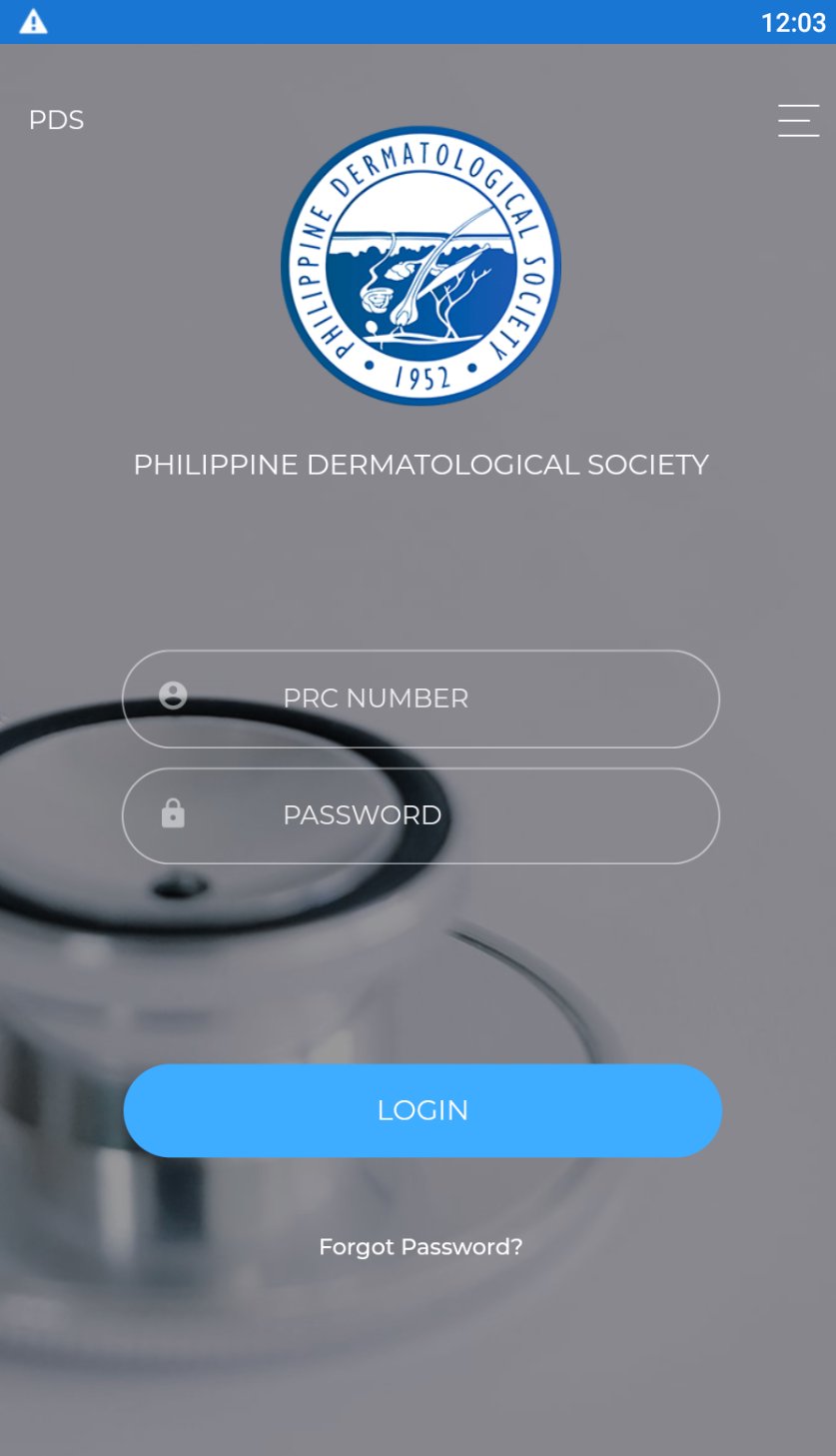Tap the PRC NUMBER placeholder text
Screen dimensions: 836x1456
(x=376, y=698)
